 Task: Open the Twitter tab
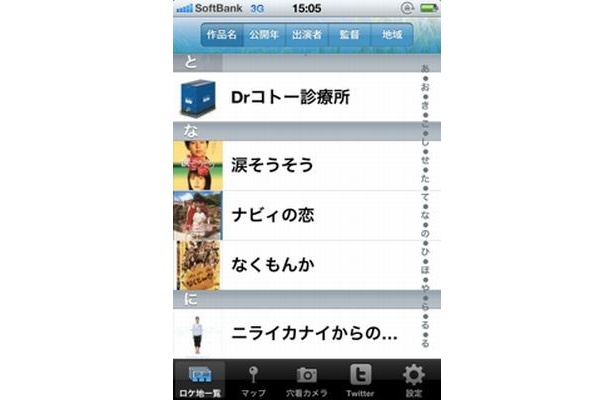(360, 380)
